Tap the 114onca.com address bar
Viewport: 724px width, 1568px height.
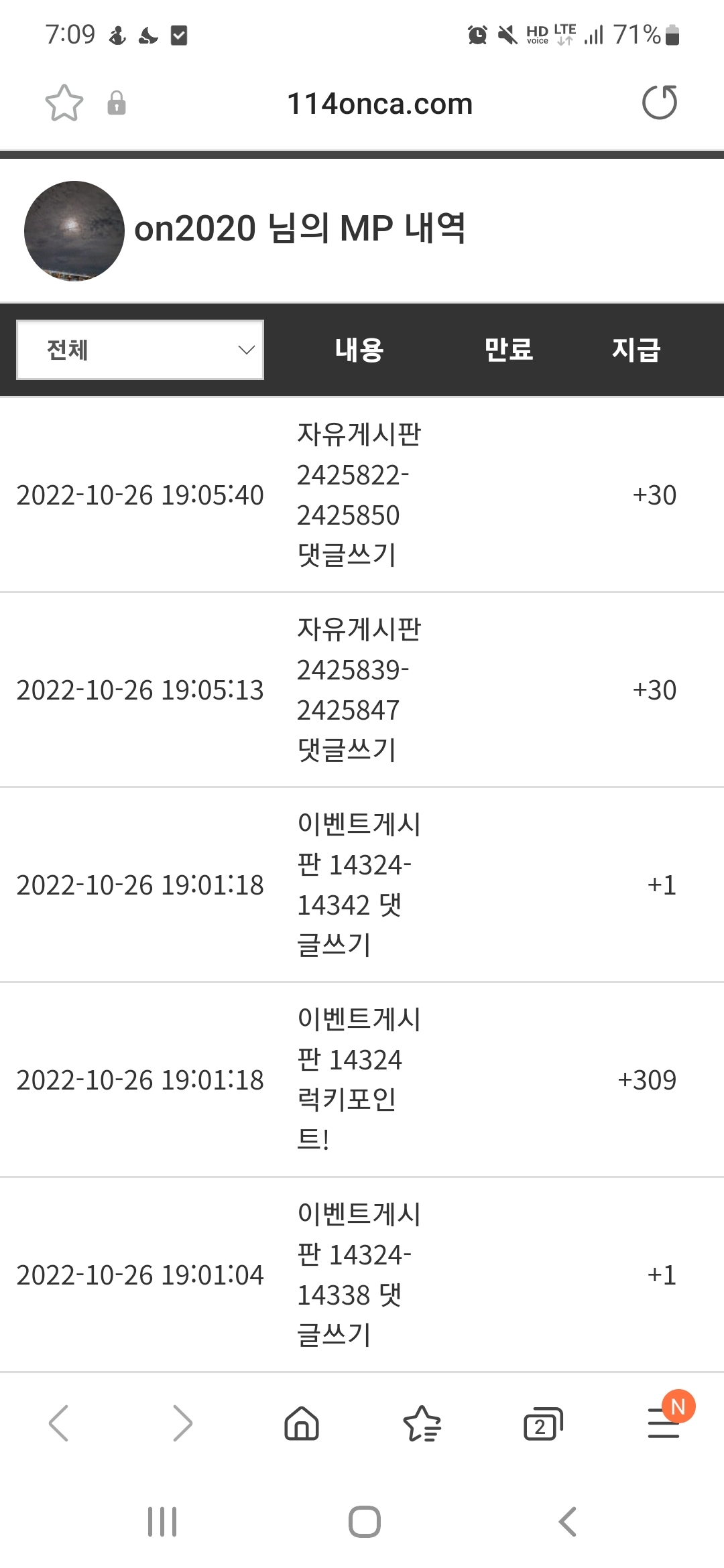click(x=379, y=104)
